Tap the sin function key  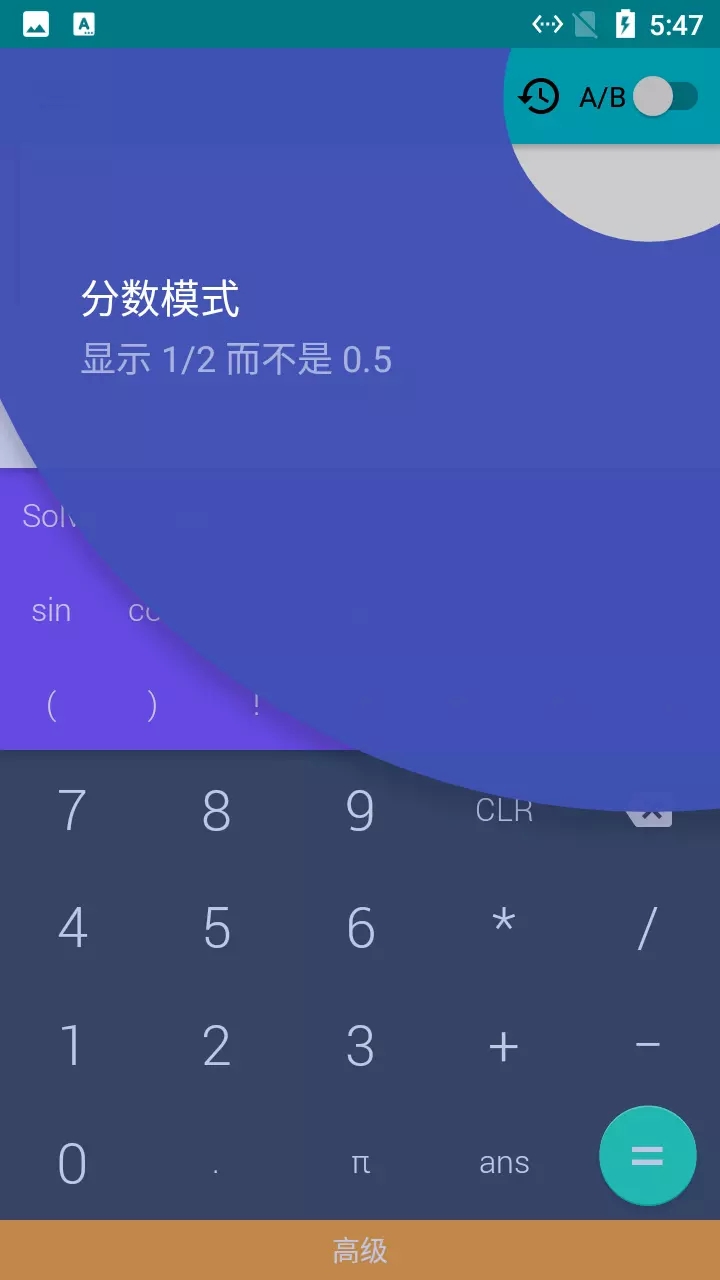pyautogui.click(x=50, y=610)
